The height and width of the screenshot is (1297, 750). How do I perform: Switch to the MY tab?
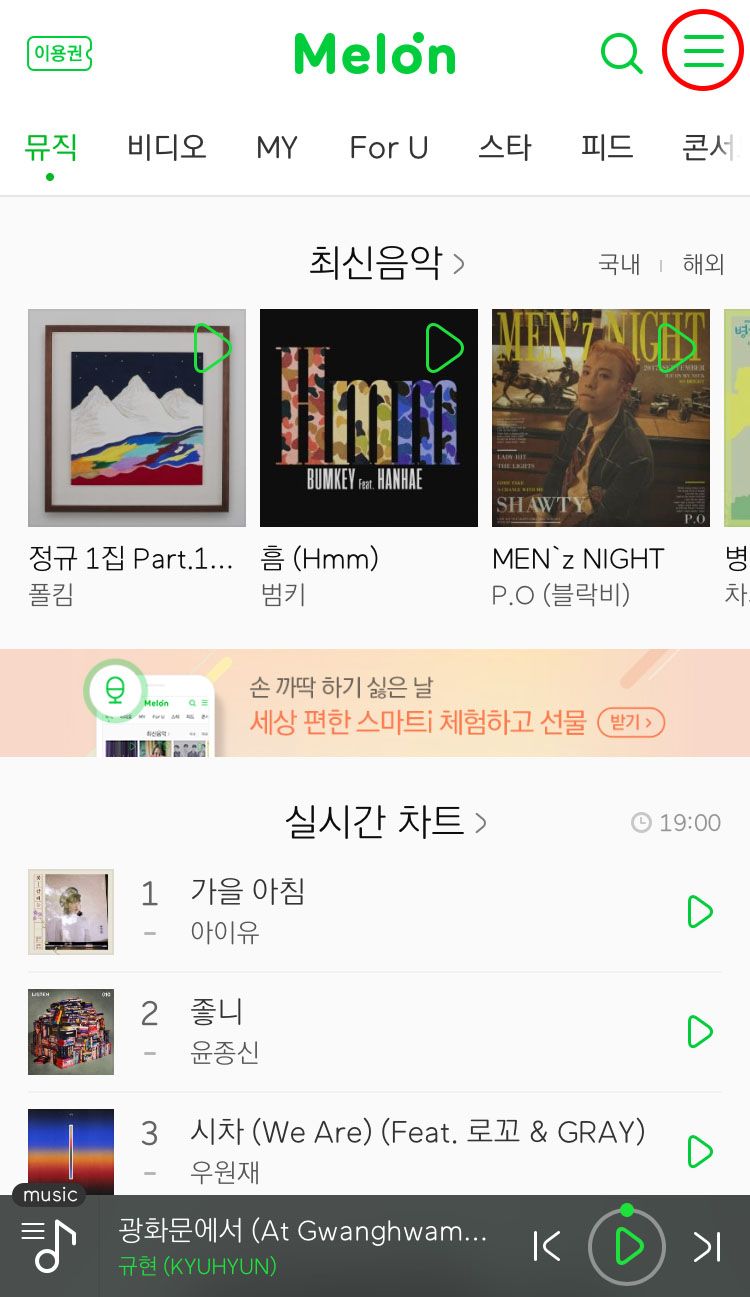(277, 148)
